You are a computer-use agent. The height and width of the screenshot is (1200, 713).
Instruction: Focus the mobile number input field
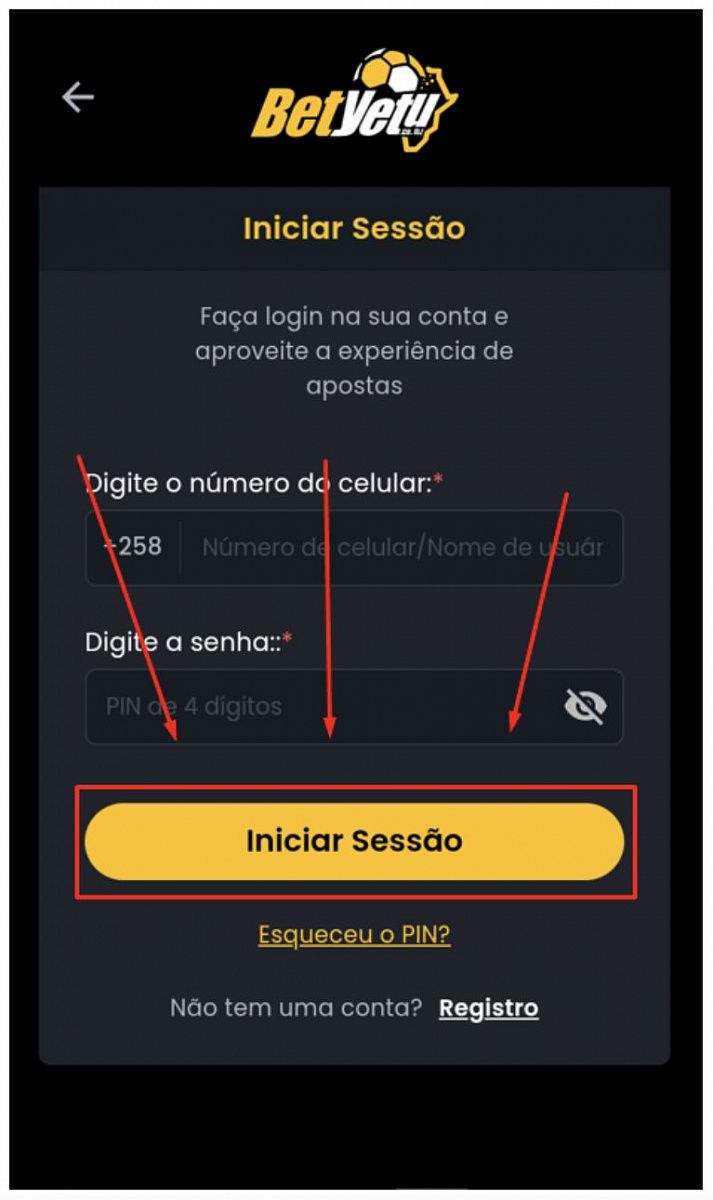pyautogui.click(x=401, y=548)
